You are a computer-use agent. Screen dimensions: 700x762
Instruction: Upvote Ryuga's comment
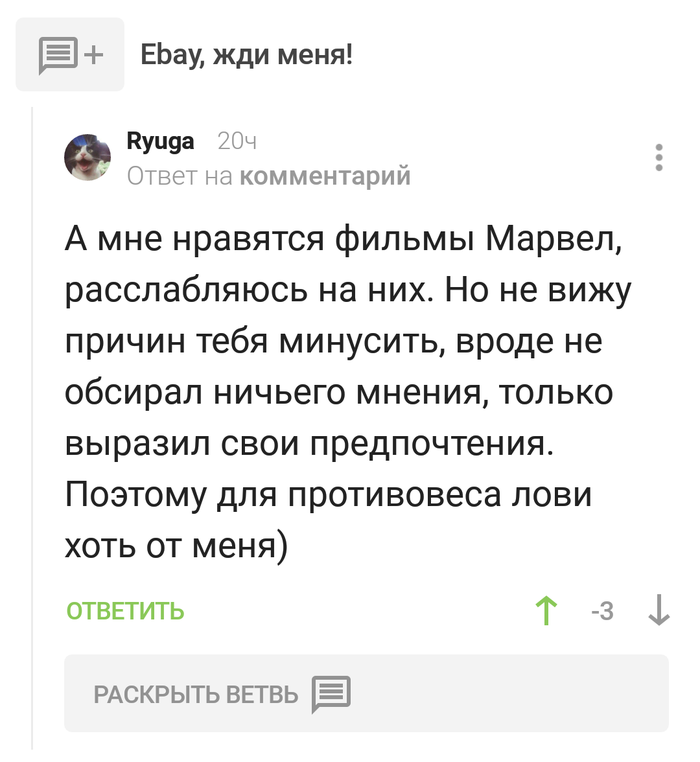pyautogui.click(x=546, y=610)
